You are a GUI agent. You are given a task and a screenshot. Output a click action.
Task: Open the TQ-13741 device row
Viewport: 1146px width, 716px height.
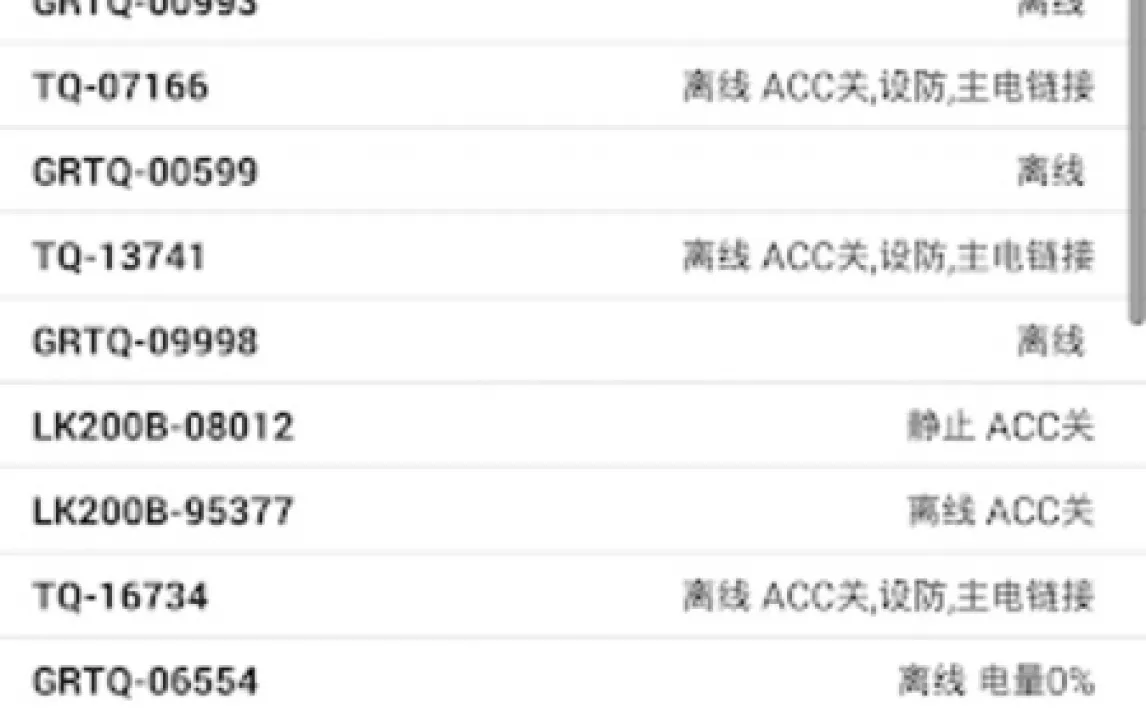point(118,257)
